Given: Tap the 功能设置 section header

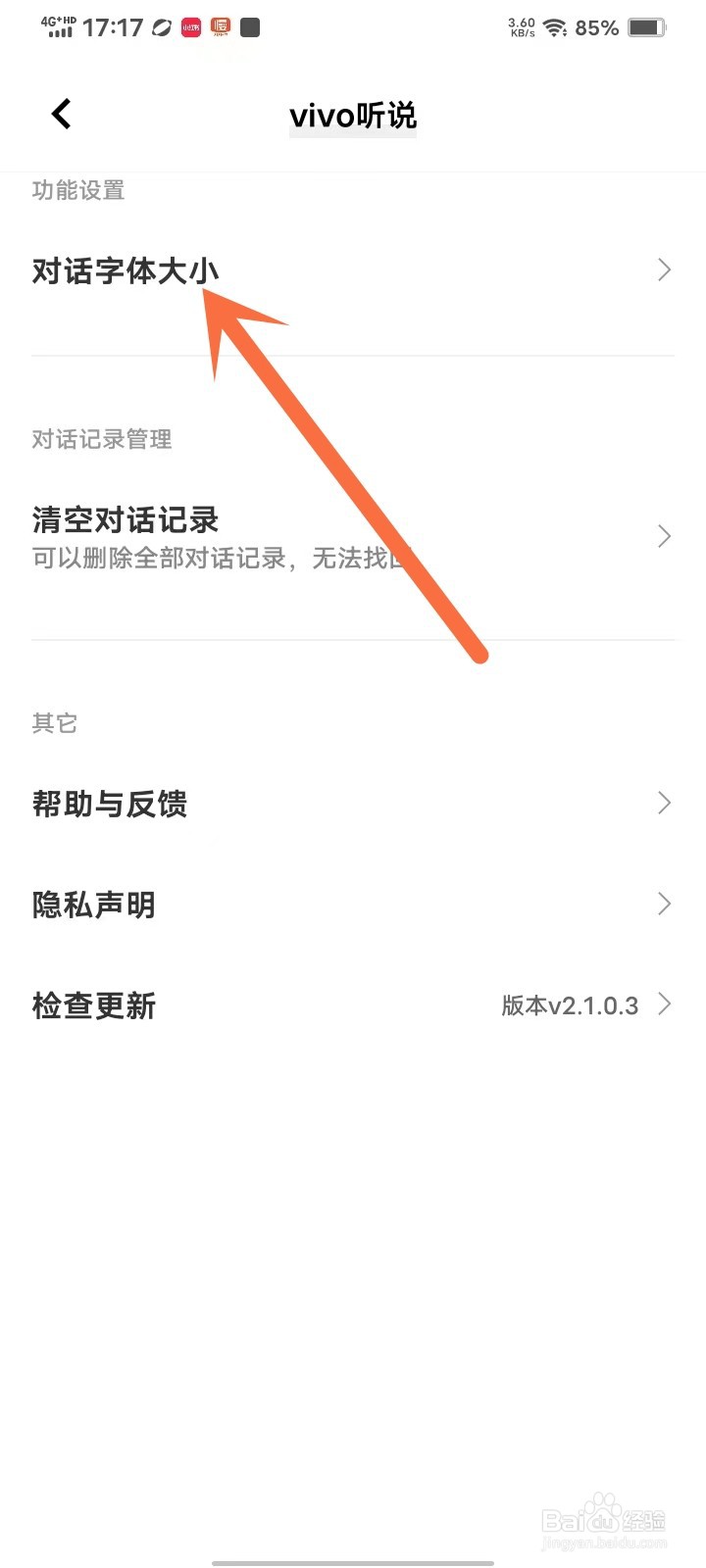Looking at the screenshot, I should point(77,190).
